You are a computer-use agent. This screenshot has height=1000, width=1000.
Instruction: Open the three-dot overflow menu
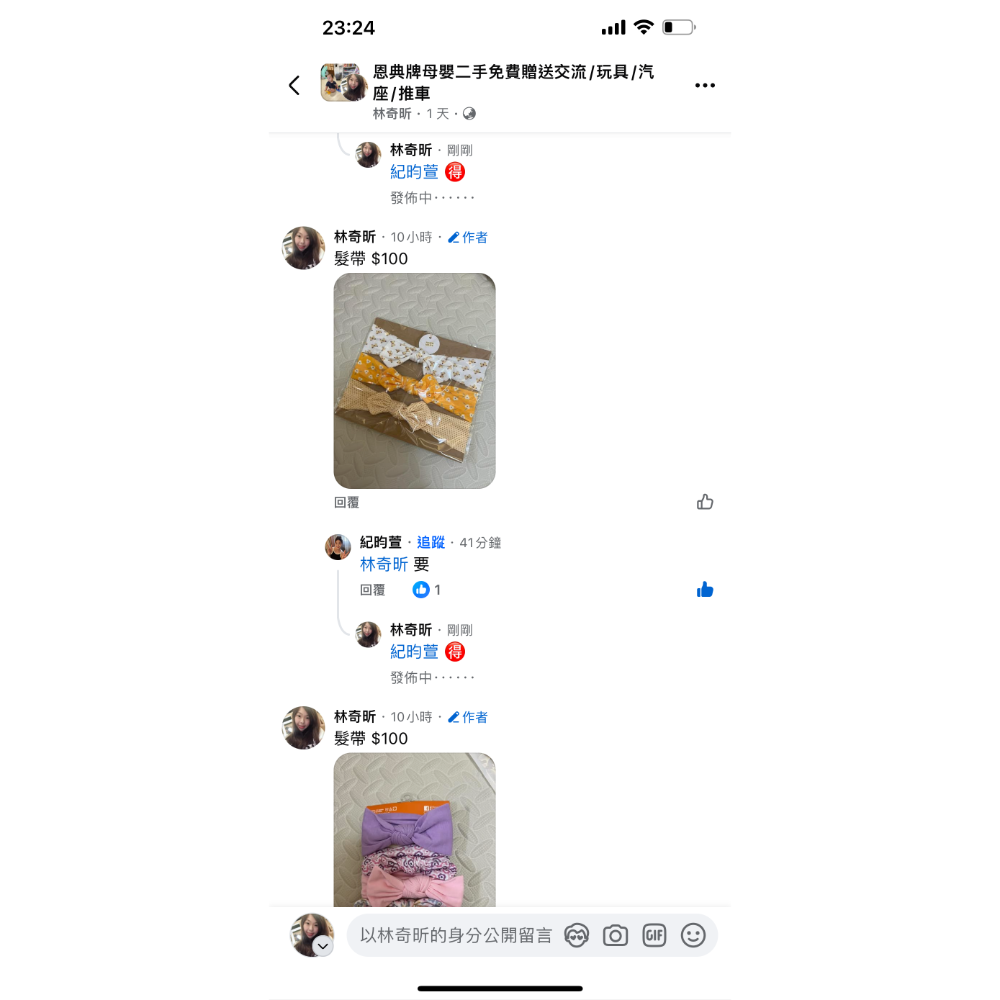pyautogui.click(x=705, y=85)
